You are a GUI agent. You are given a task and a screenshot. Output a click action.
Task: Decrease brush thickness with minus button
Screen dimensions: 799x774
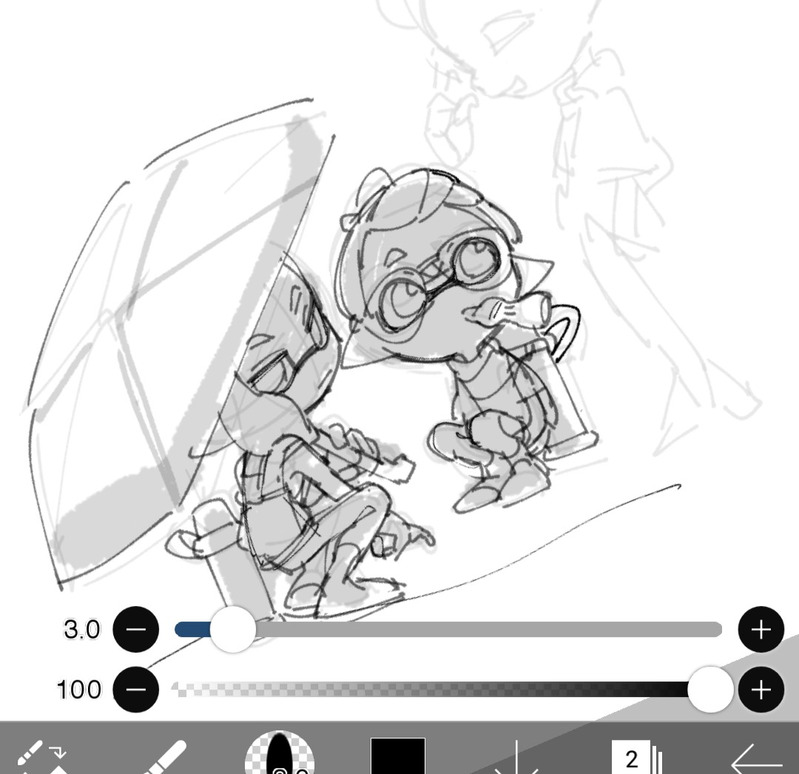click(x=136, y=629)
